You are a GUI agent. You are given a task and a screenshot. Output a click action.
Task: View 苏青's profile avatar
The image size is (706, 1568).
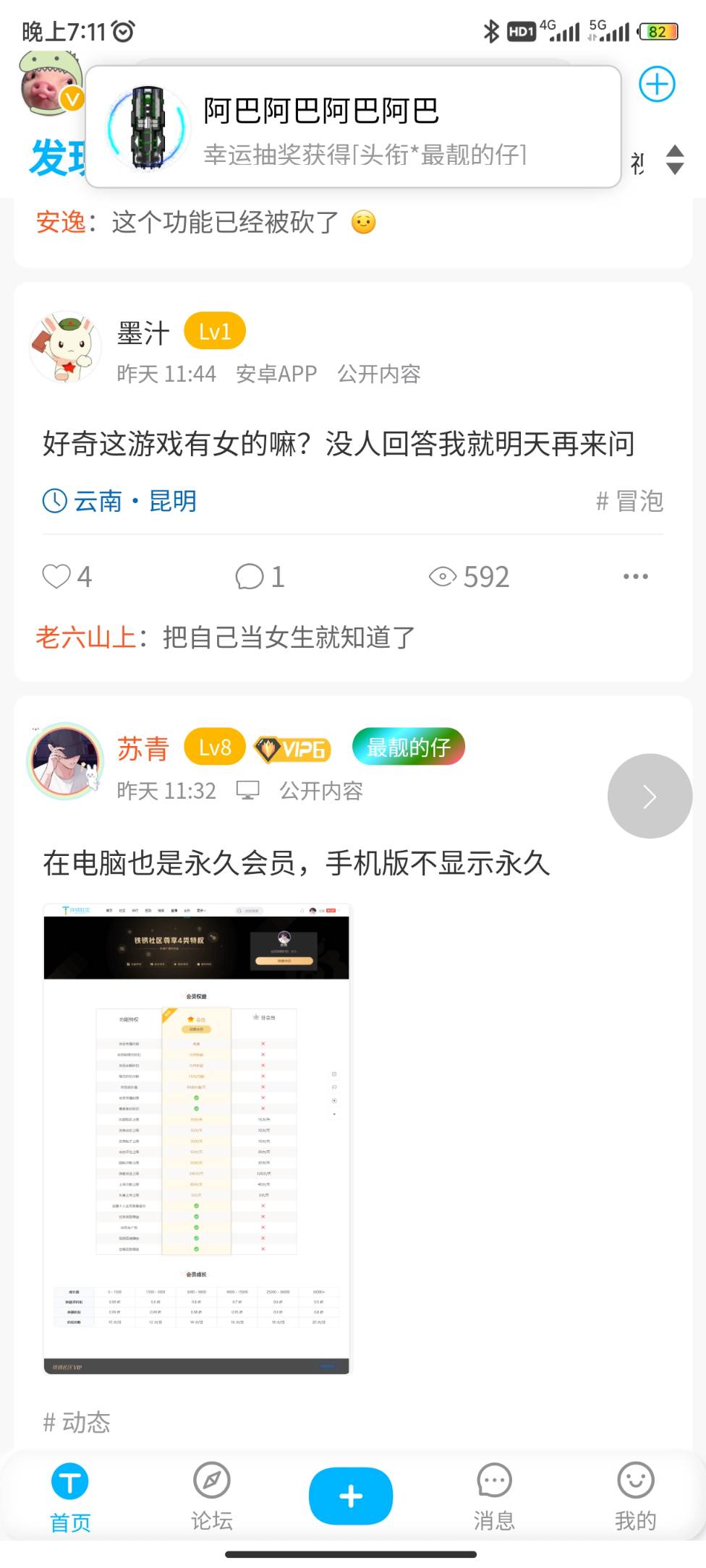(x=66, y=760)
